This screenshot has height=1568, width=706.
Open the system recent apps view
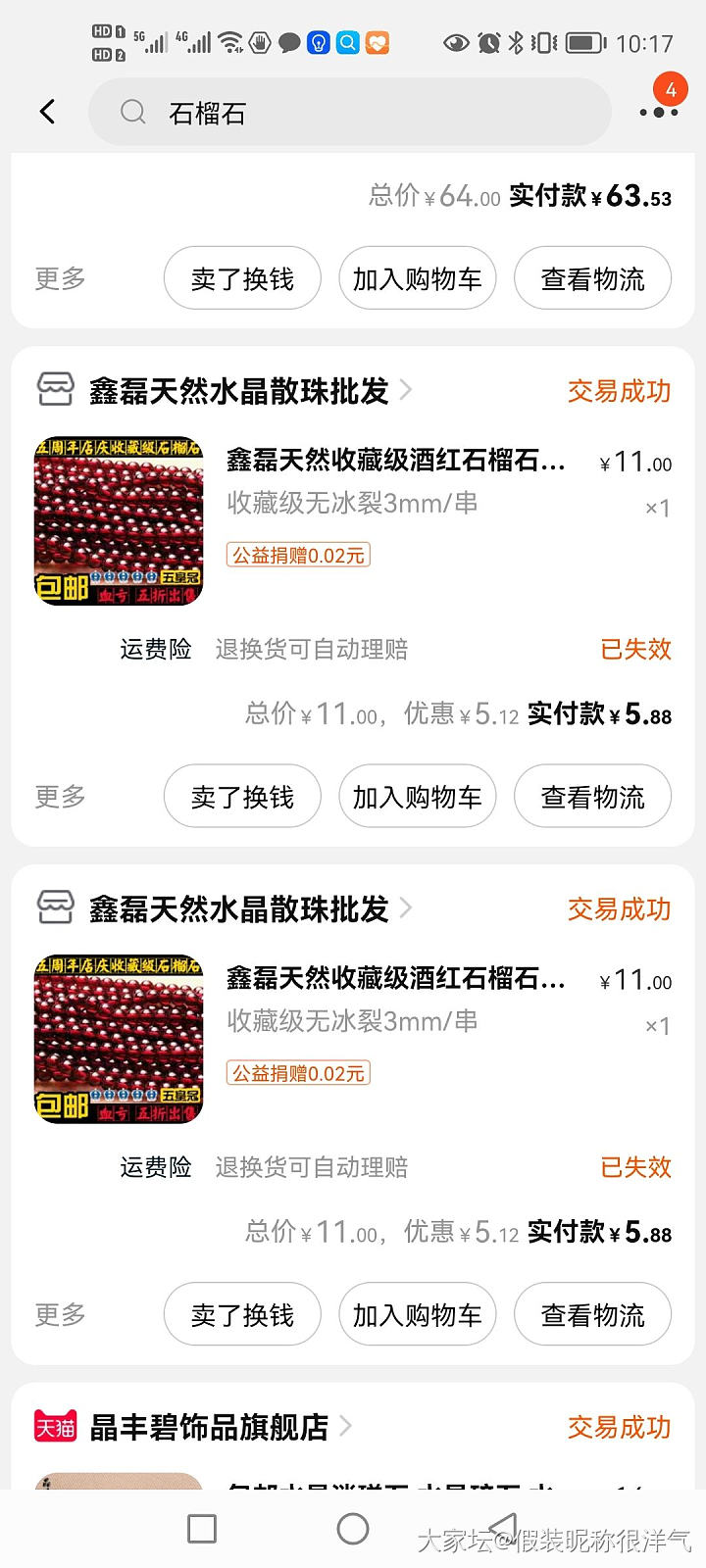202,1529
